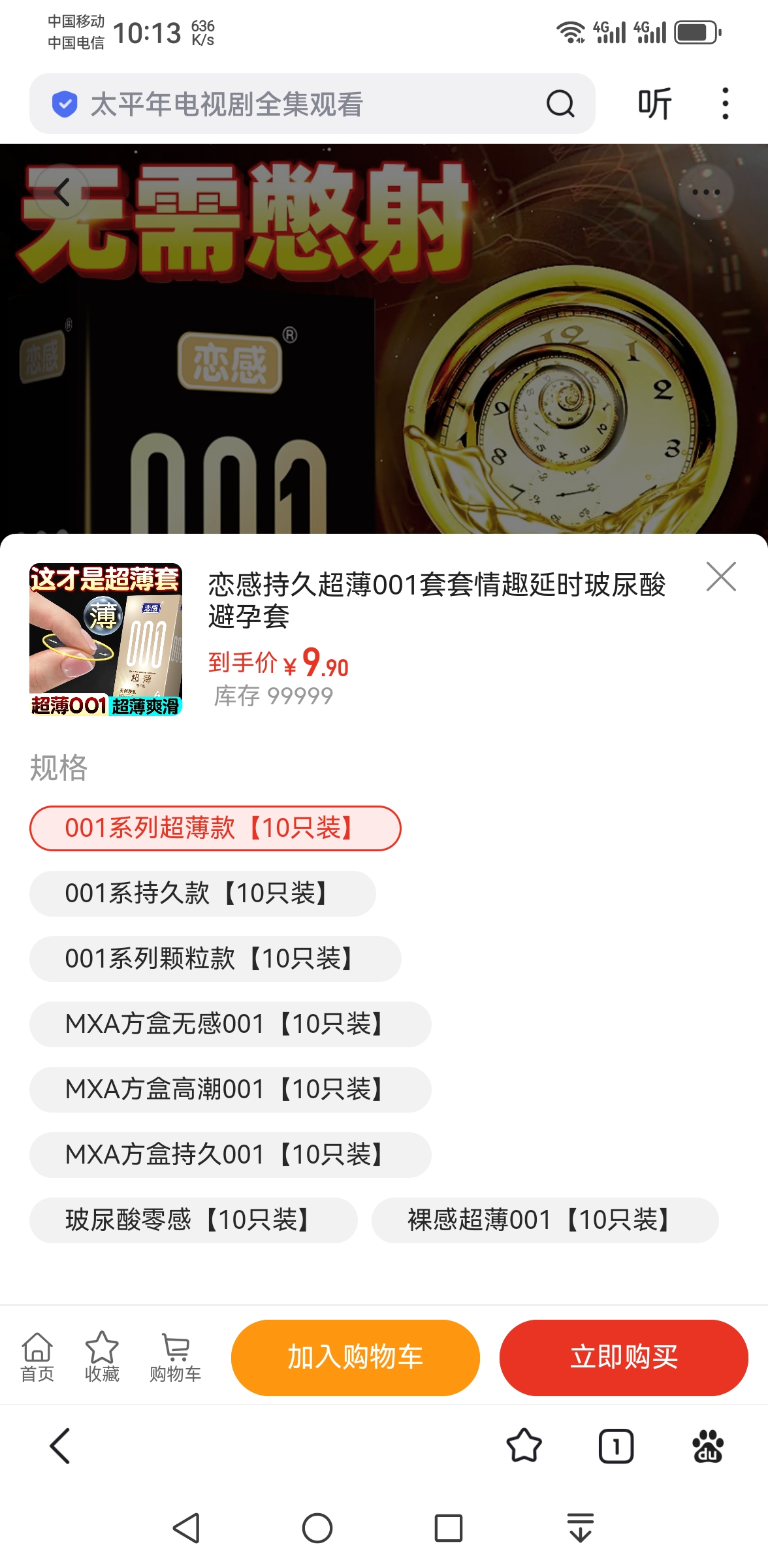Viewport: 768px width, 1568px height.
Task: Bookmark page with browser star icon
Action: point(524,1446)
